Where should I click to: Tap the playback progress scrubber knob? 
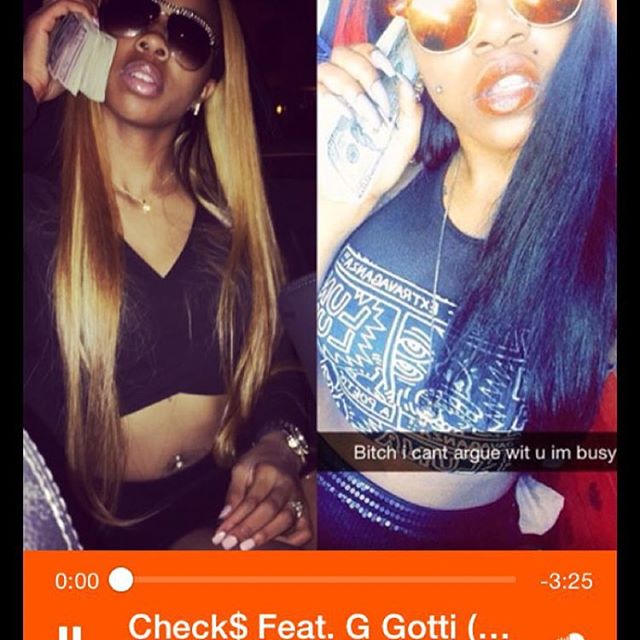point(121,579)
